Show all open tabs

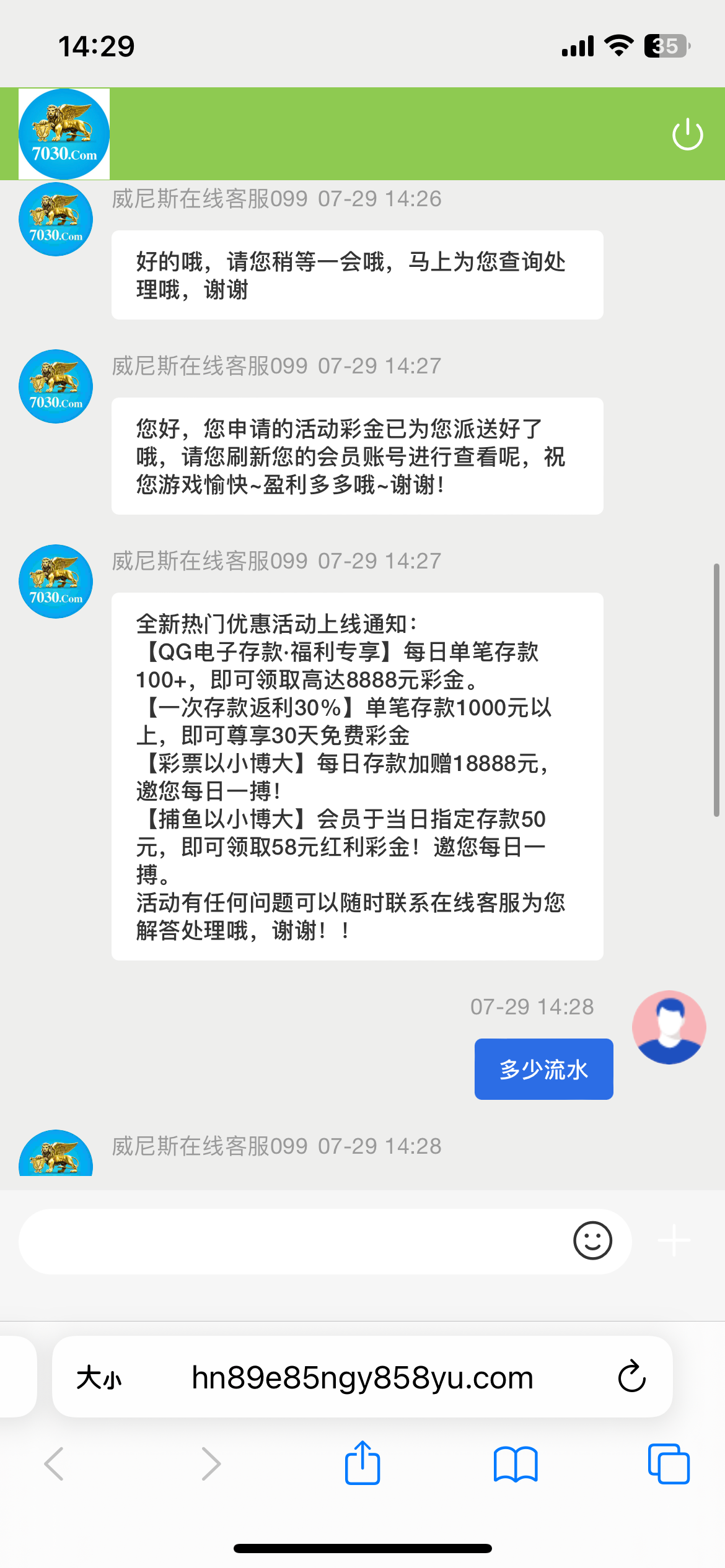669,1464
